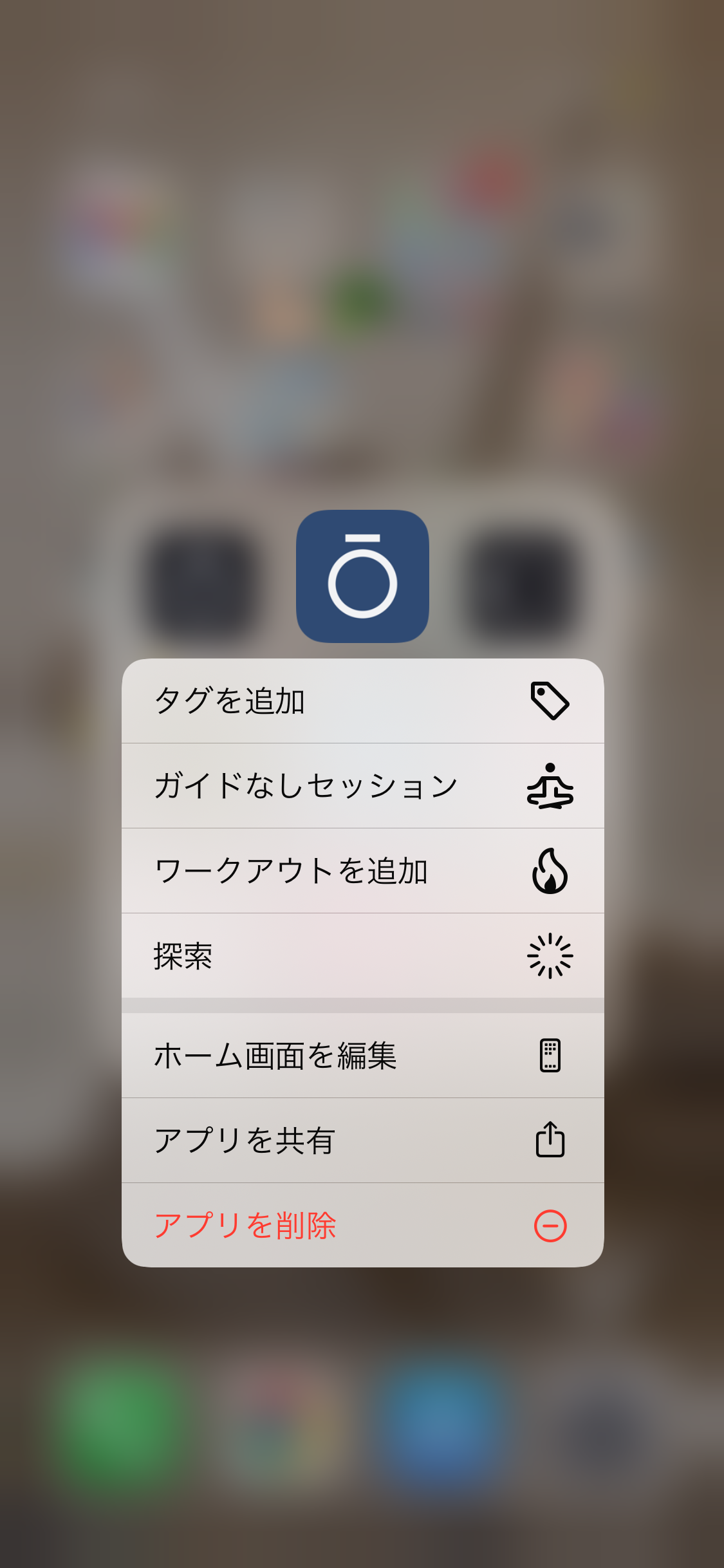Viewport: 724px width, 1568px height.
Task: Tap the sparkle loading icon next to 探索
Action: (x=552, y=955)
